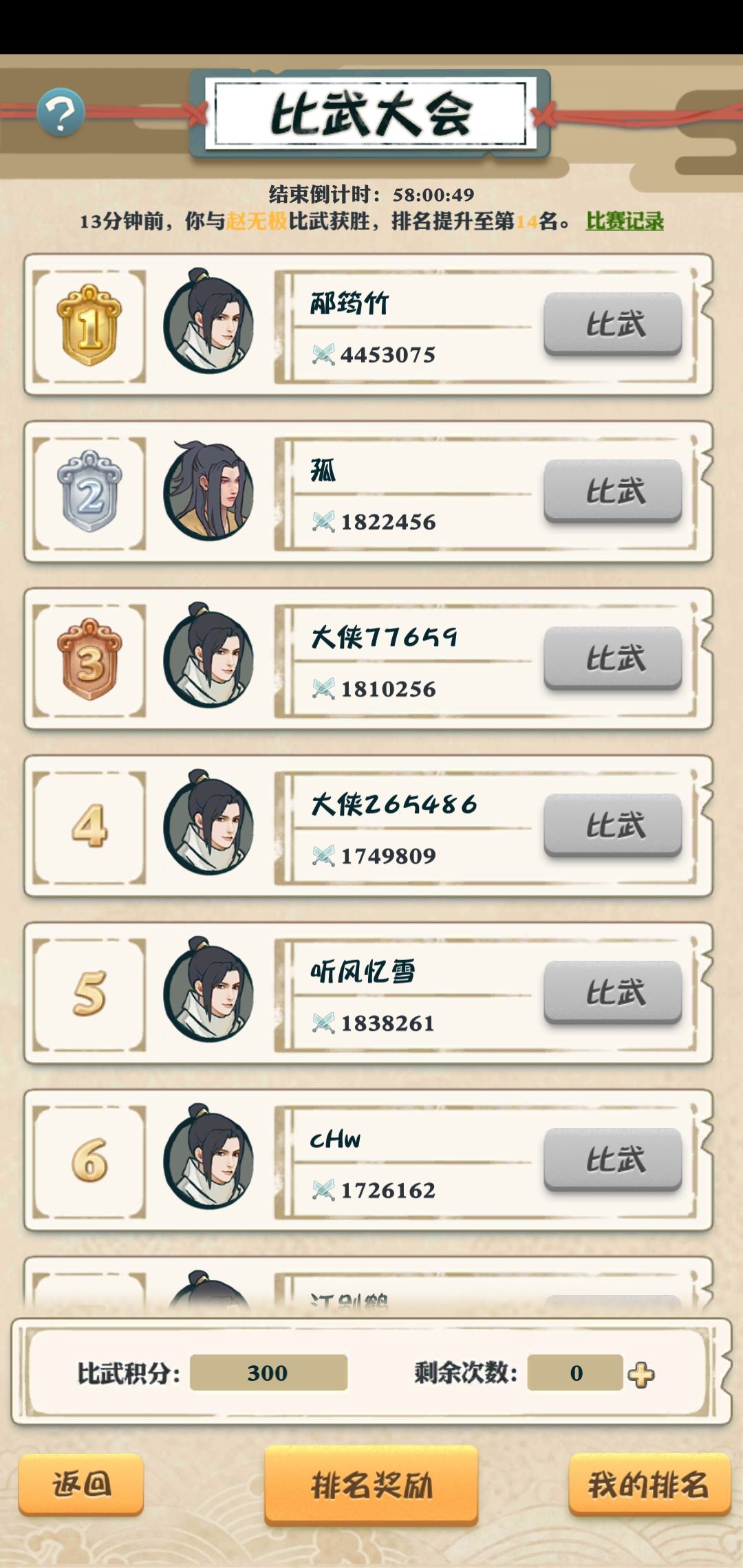The image size is (743, 1568).
Task: Tap 比武 next to player 孤
Action: pos(613,491)
